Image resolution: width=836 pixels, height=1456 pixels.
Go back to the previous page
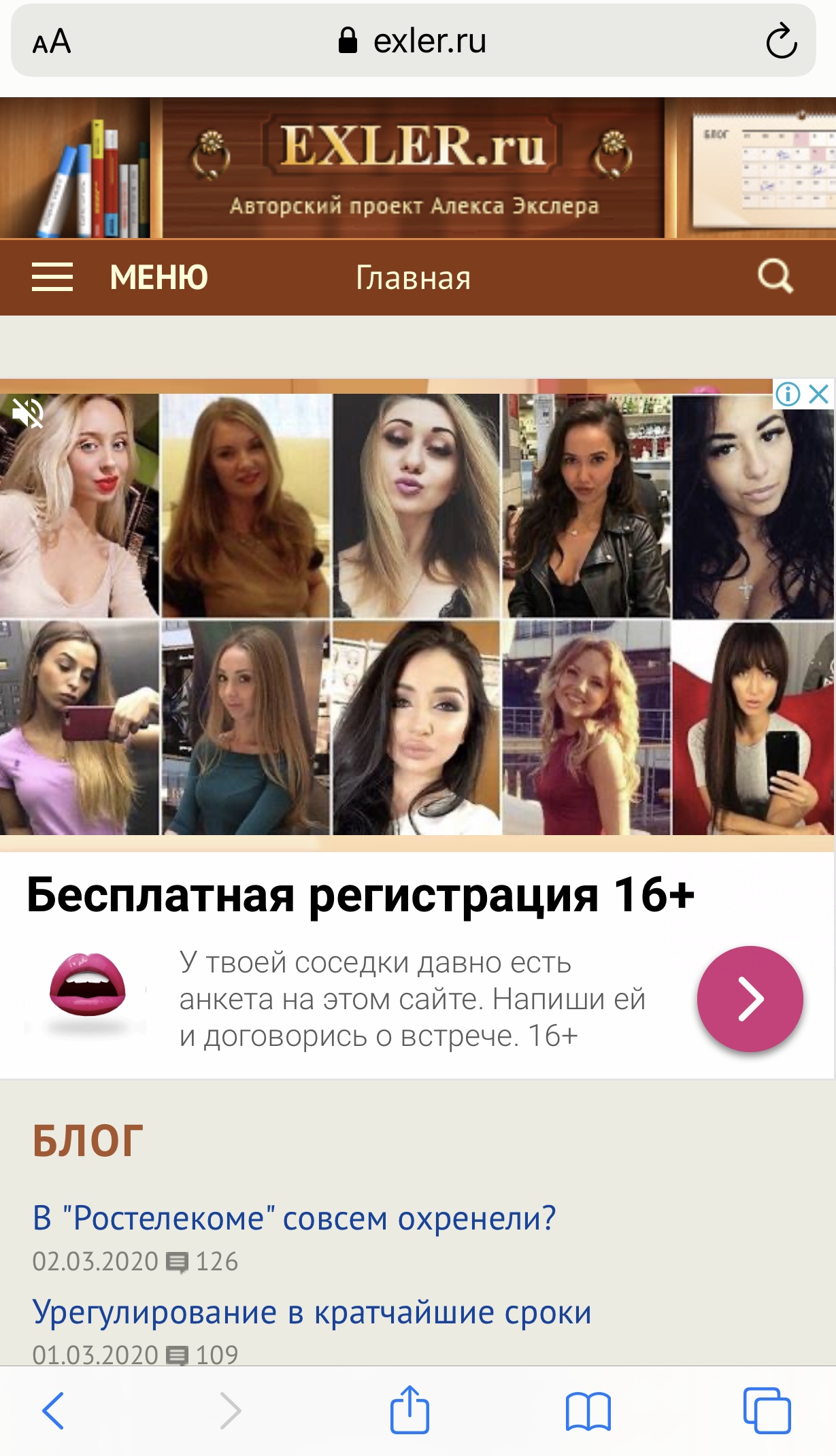pos(53,1410)
